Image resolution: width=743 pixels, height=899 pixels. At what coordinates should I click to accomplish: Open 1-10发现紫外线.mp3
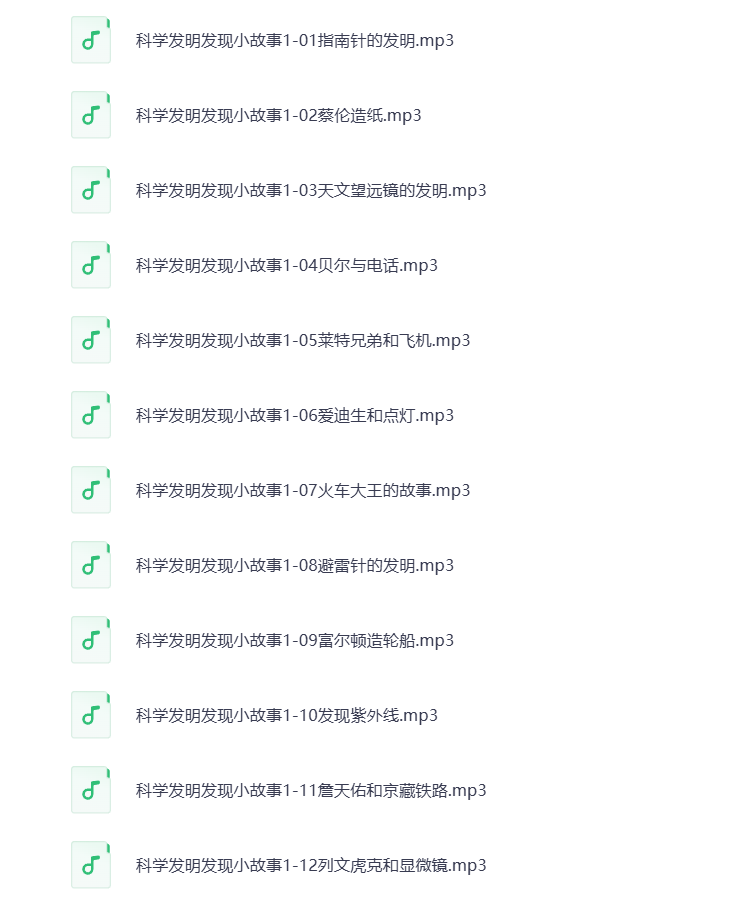[x=278, y=714]
